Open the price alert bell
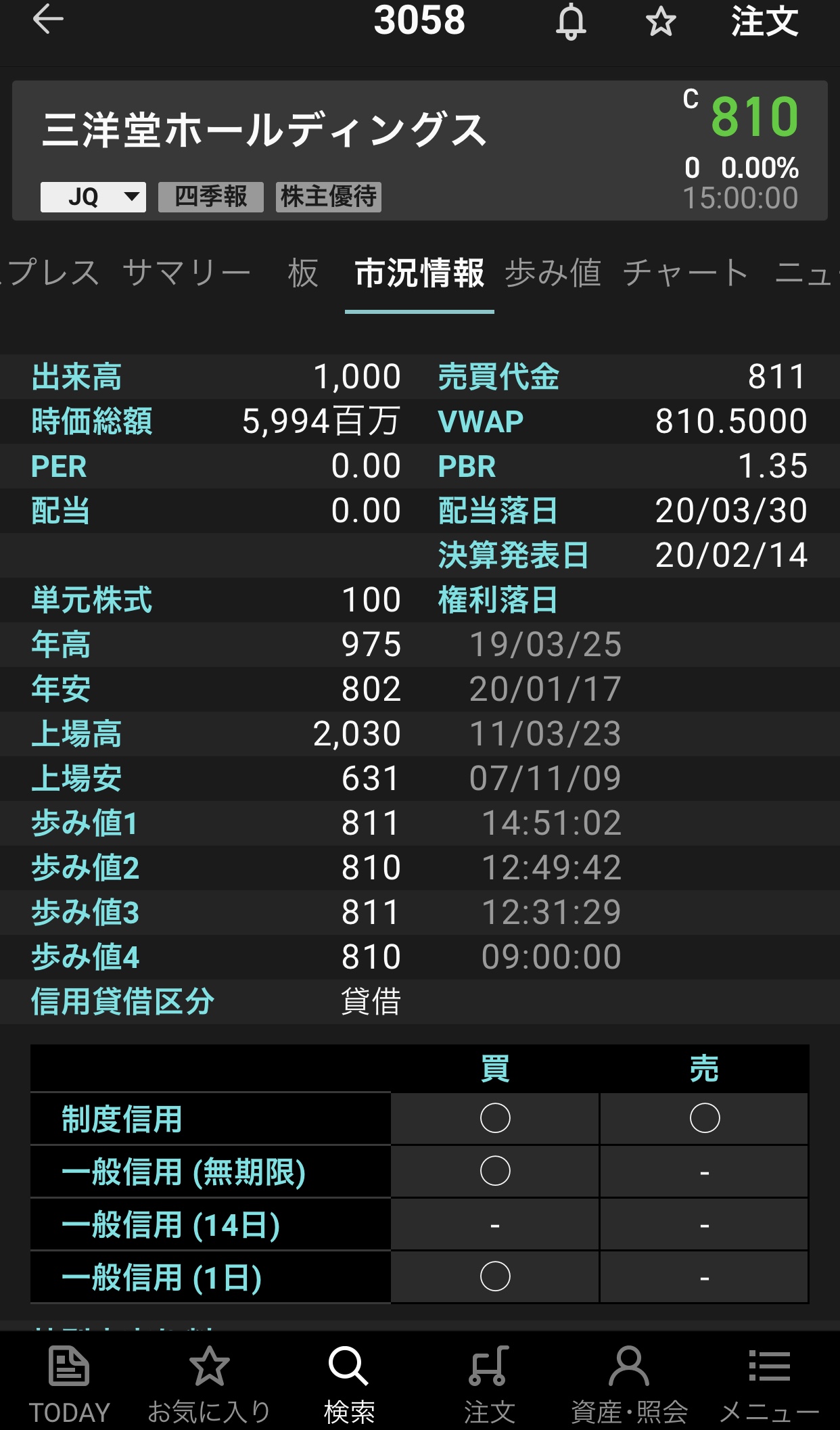 point(571,22)
